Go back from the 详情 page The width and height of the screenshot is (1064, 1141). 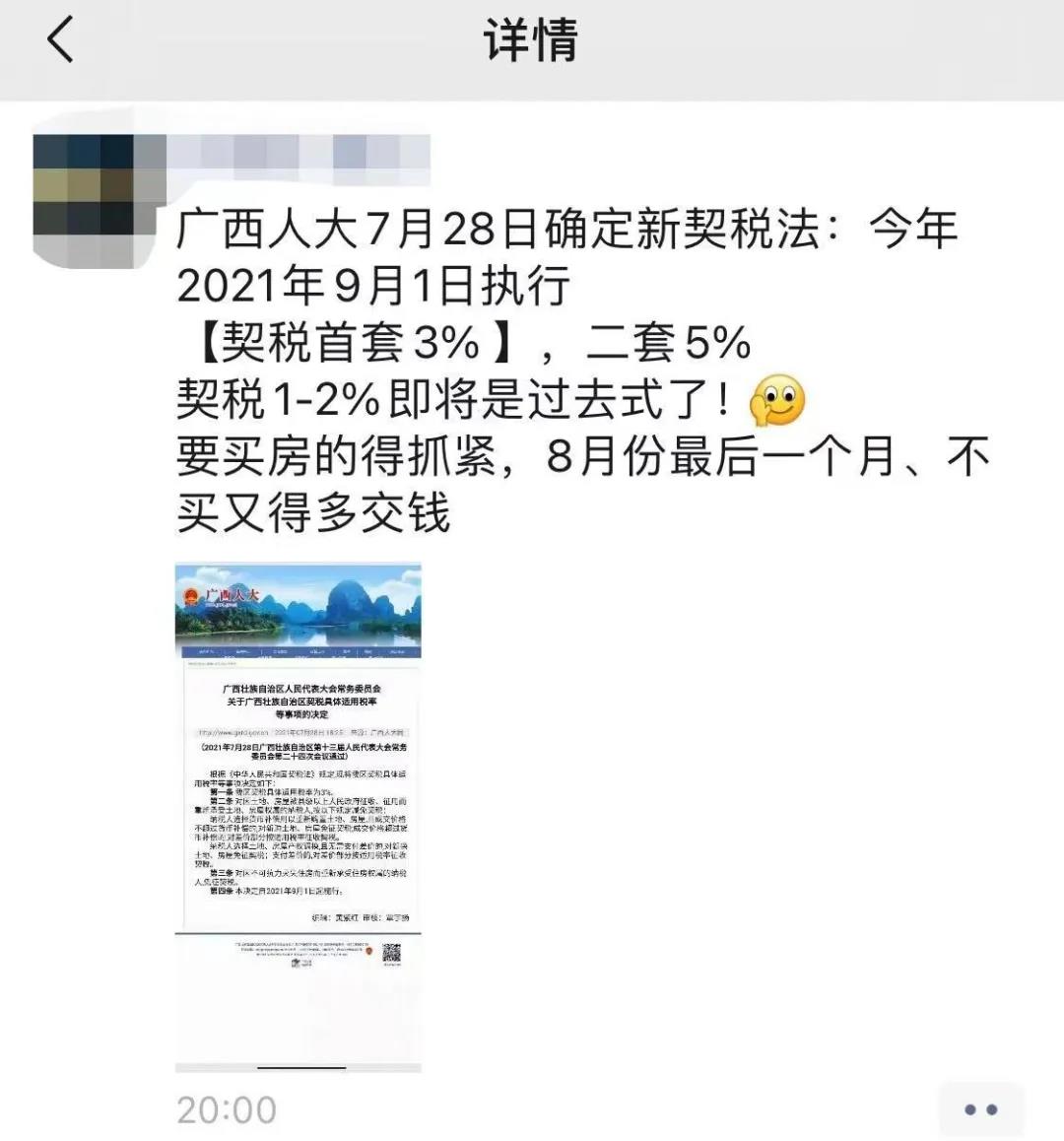coord(61,41)
